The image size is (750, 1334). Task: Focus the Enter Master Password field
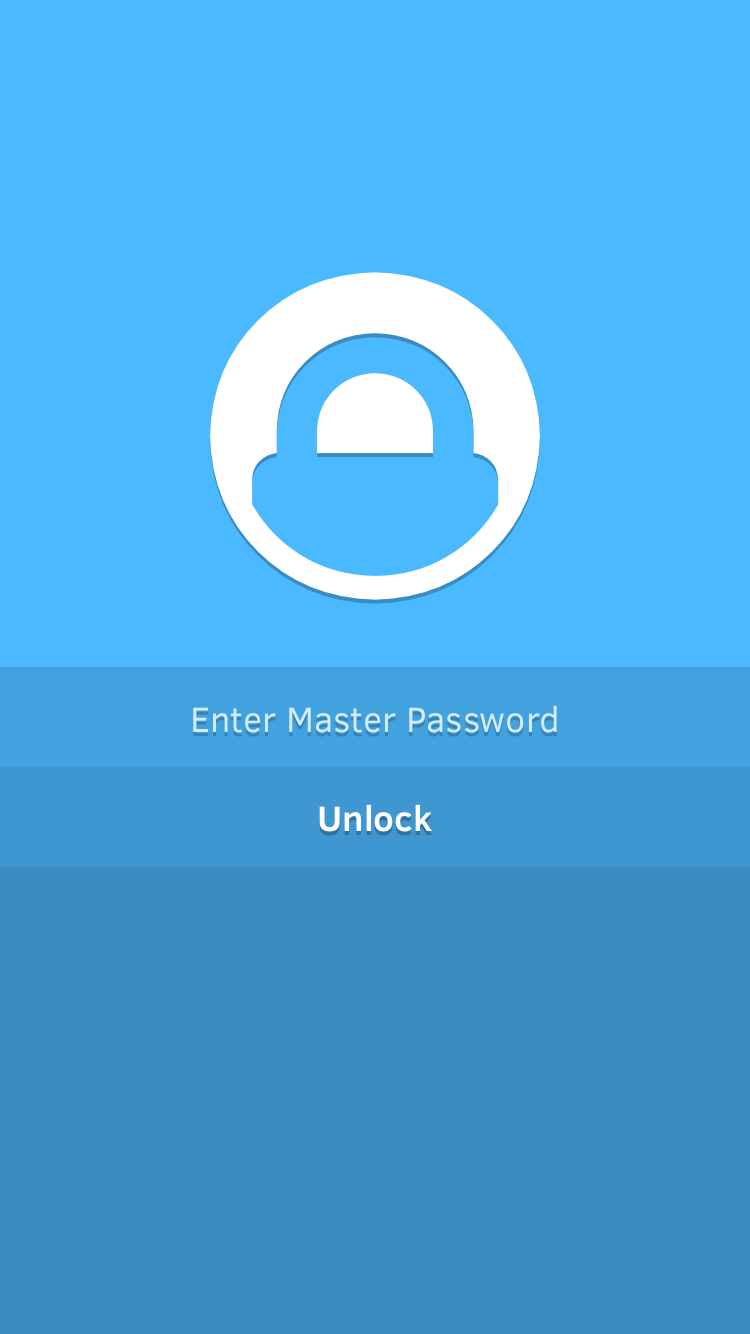coord(375,717)
